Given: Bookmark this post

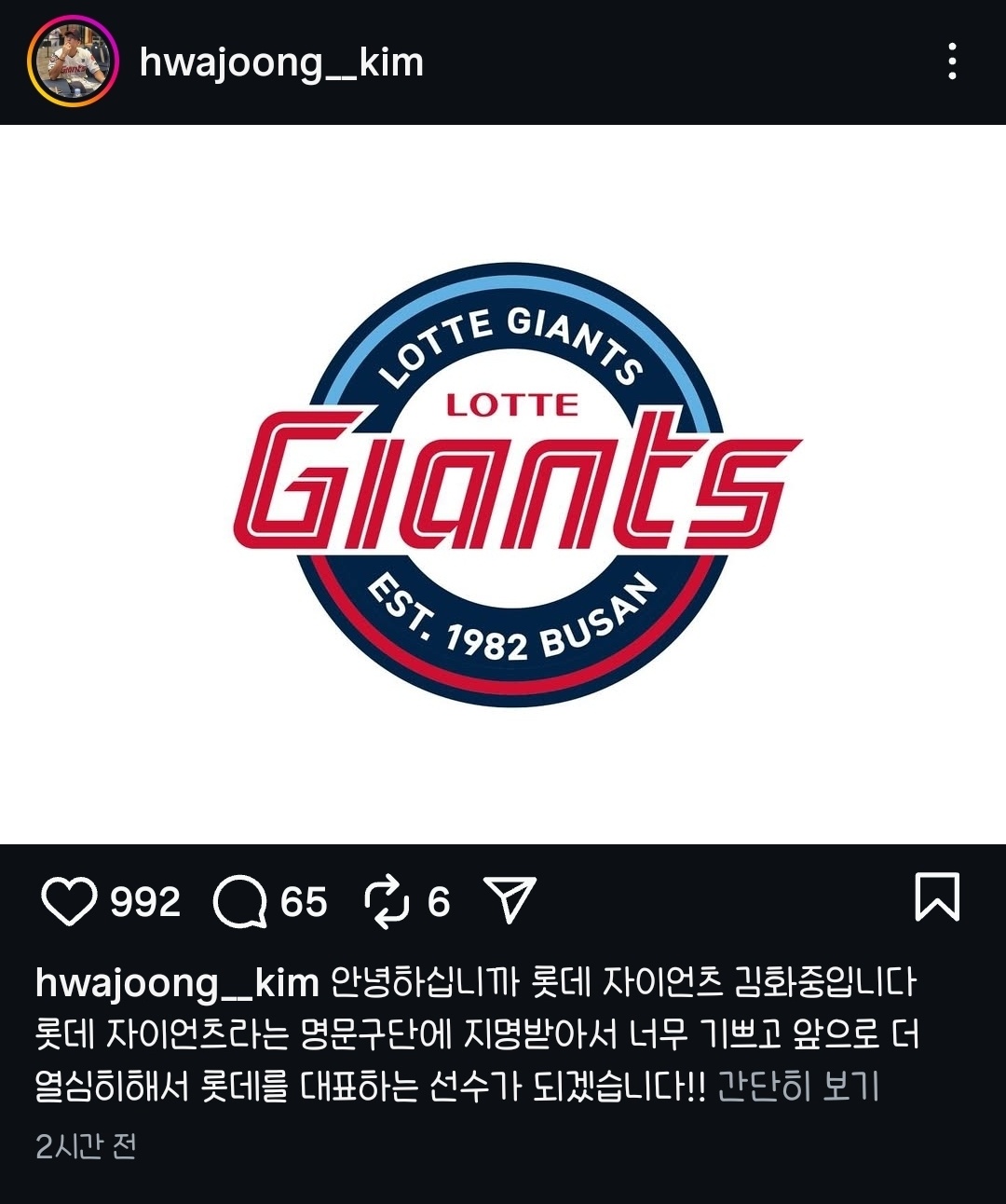Looking at the screenshot, I should tap(936, 896).
